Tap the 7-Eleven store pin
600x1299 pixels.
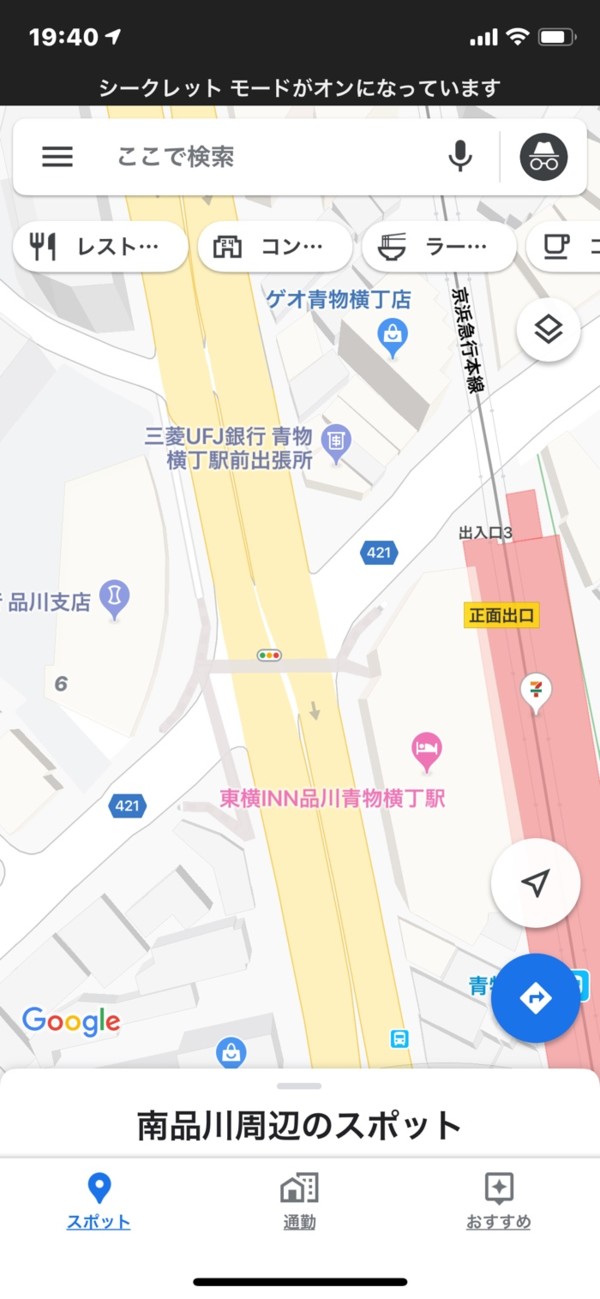coord(537,692)
